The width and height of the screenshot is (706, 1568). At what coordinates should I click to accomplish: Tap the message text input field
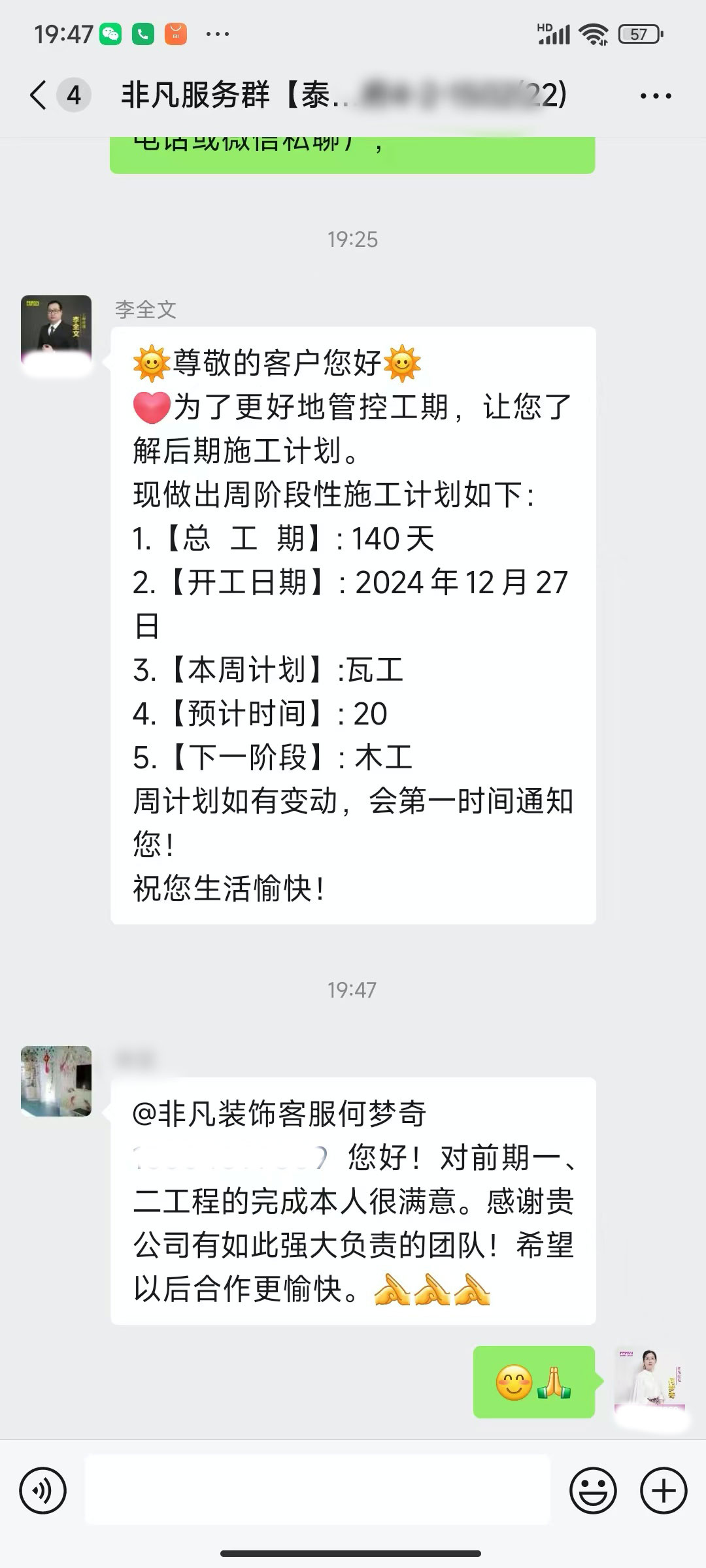pyautogui.click(x=318, y=1490)
